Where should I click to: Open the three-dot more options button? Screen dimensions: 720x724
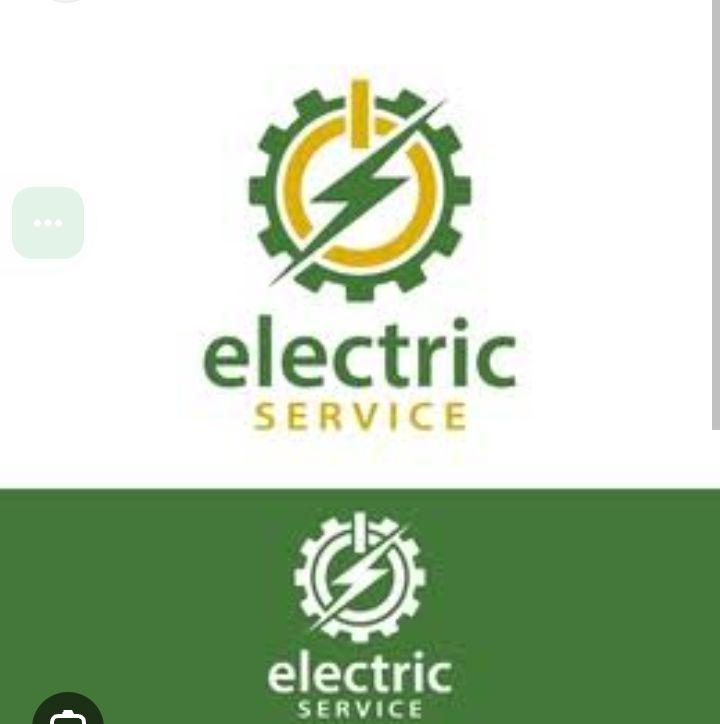tap(48, 223)
